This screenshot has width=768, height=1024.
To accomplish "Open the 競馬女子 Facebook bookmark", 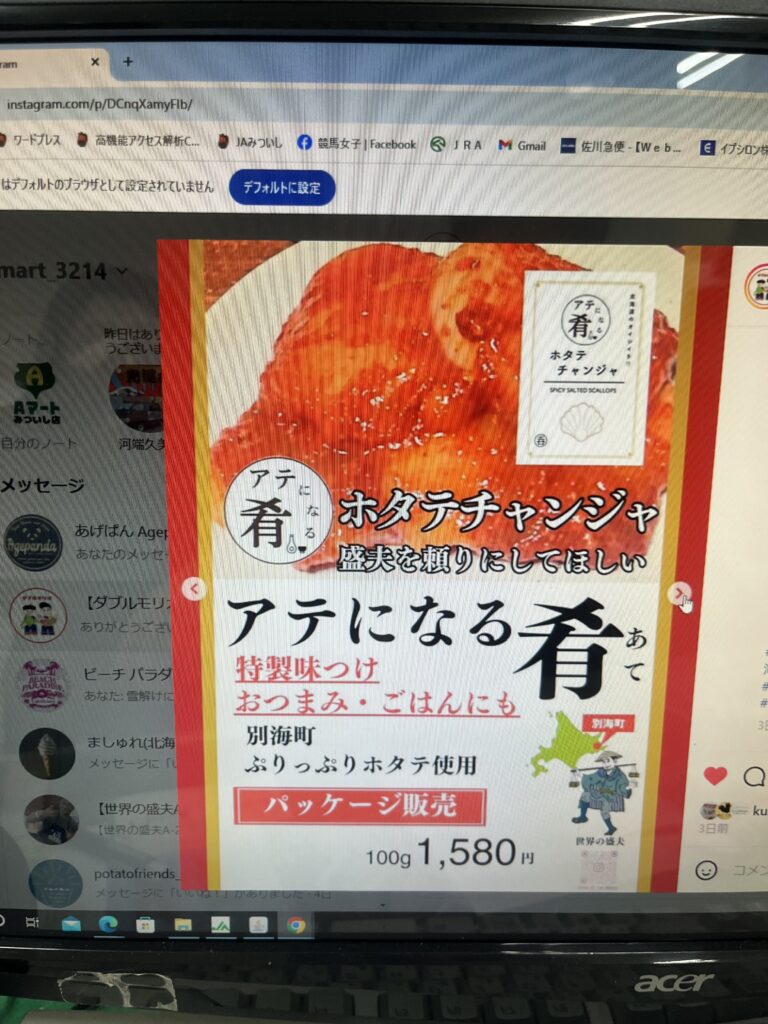I will (x=356, y=144).
